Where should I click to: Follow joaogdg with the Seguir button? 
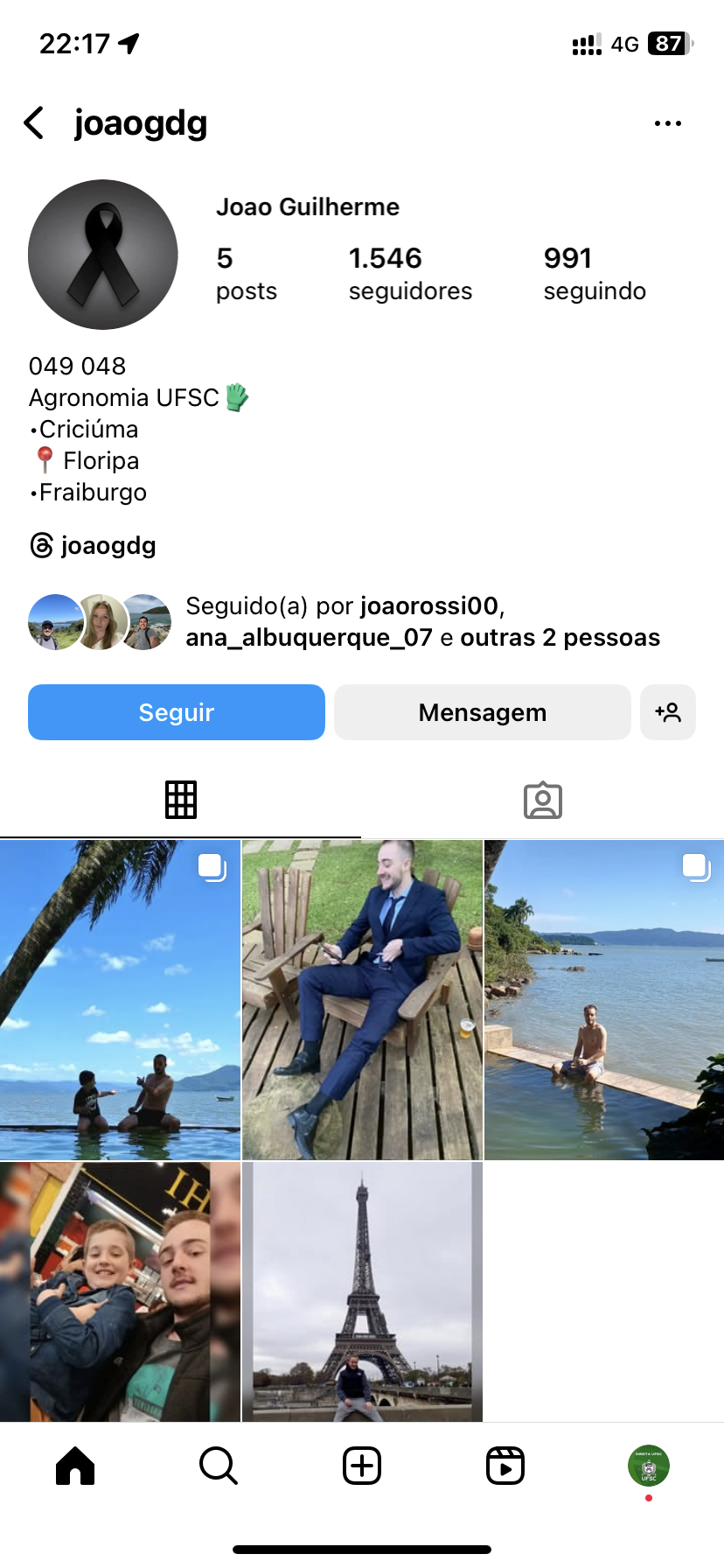177,712
